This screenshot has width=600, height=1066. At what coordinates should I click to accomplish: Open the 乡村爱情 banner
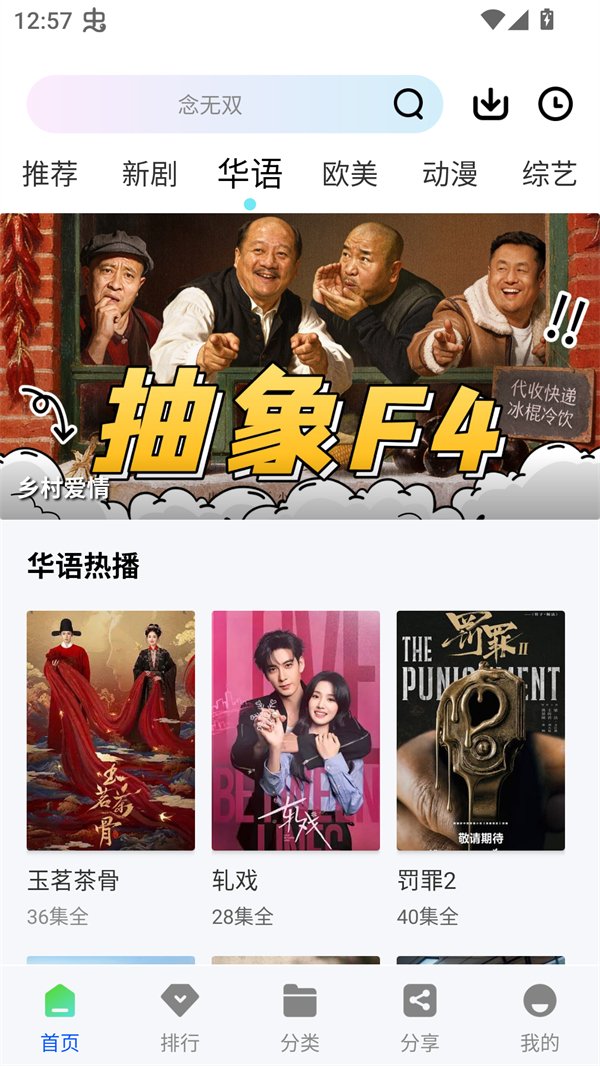click(300, 365)
